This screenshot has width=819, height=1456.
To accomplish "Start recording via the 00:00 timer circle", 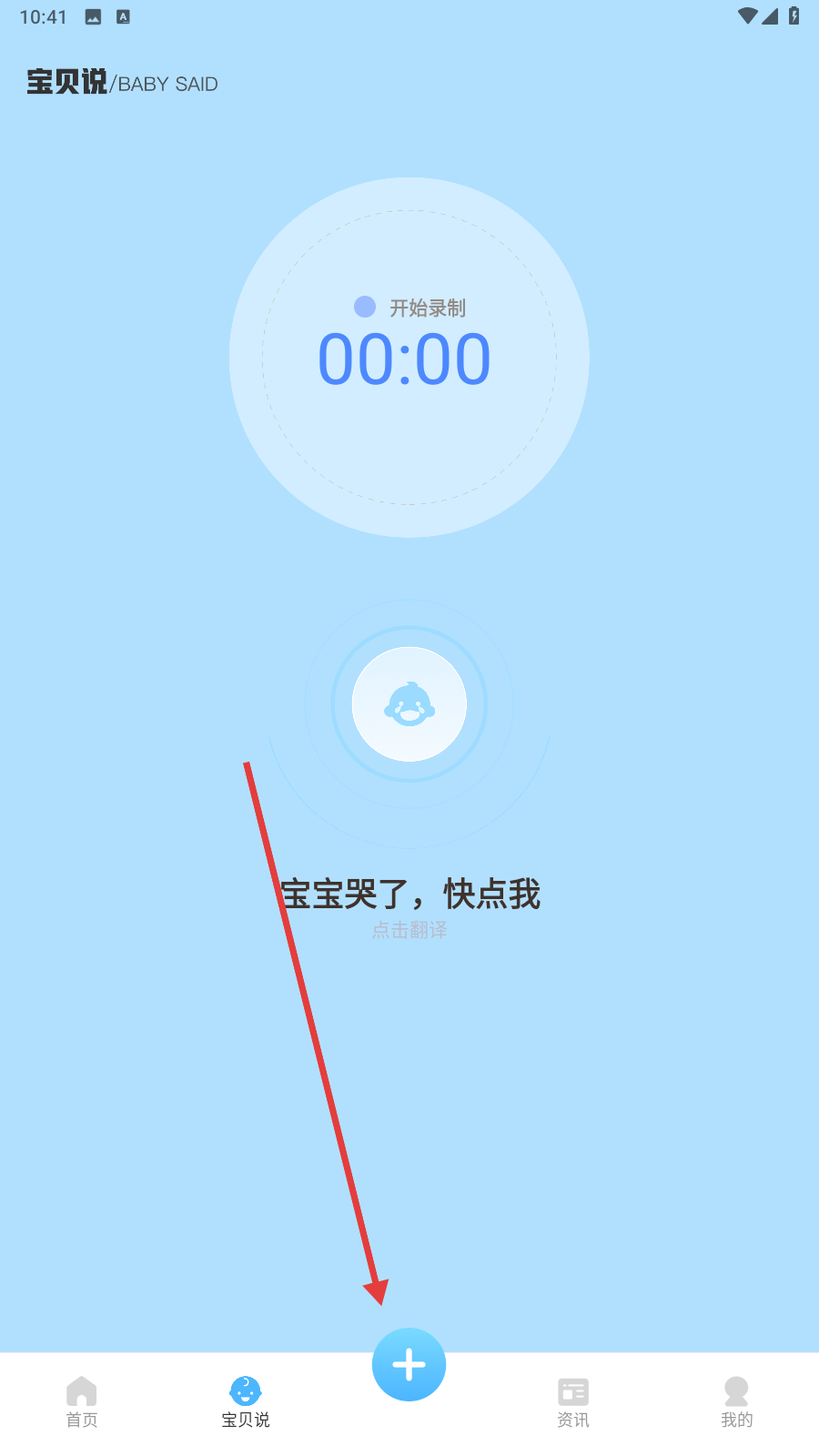I will click(x=409, y=358).
